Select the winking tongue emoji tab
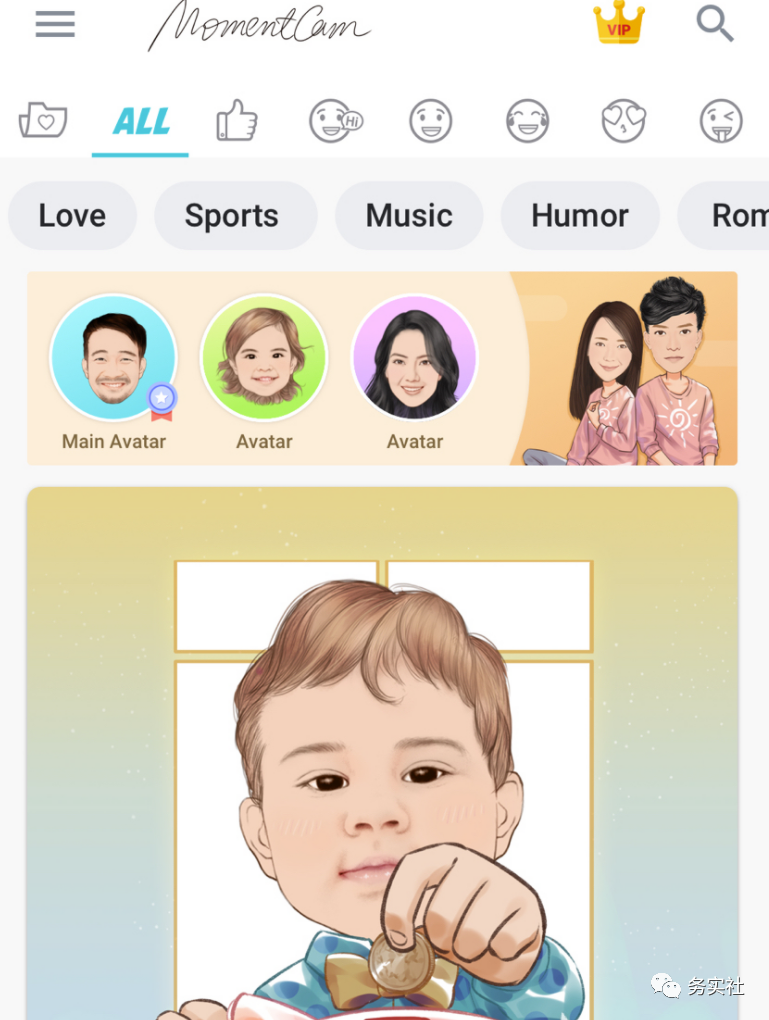This screenshot has height=1020, width=769. pos(721,122)
